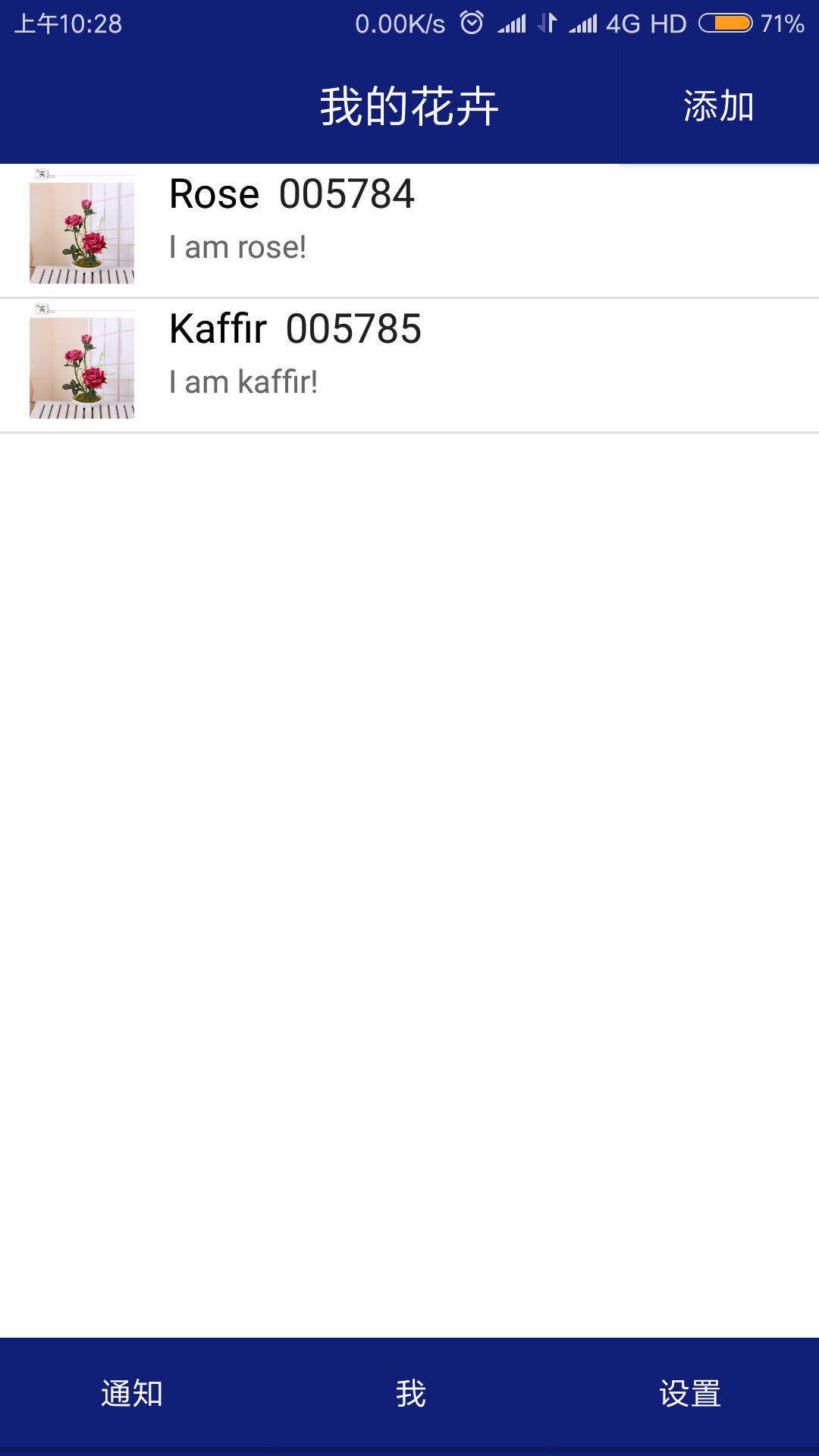
Task: Tap the 添加 button to add a flower
Action: tap(718, 106)
